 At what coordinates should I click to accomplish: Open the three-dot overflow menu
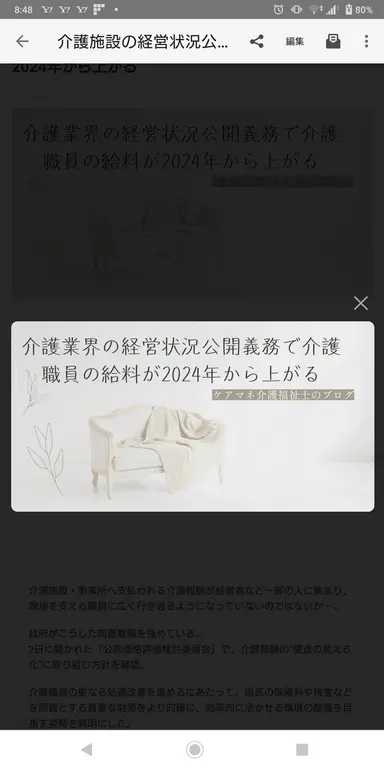tap(366, 42)
